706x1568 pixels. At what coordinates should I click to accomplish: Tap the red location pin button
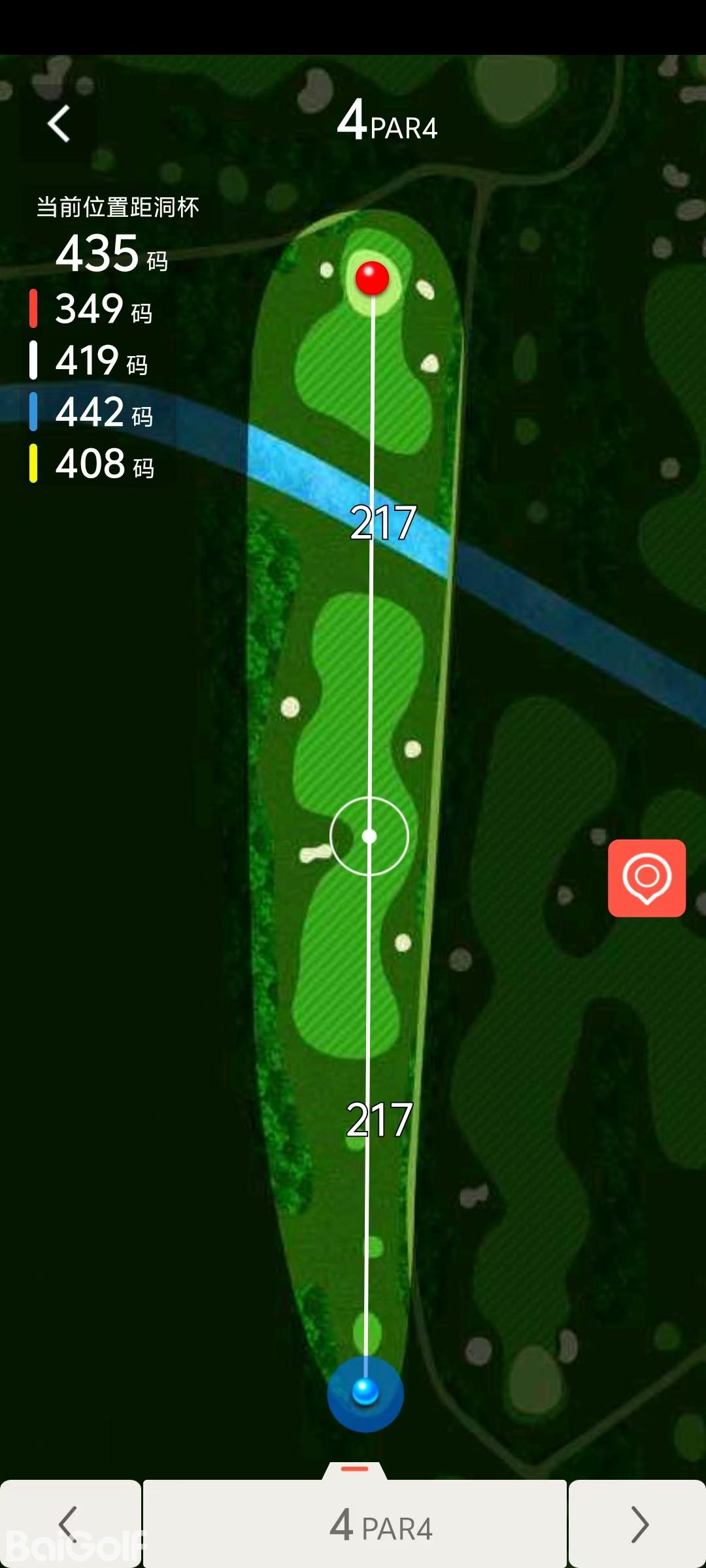tap(647, 878)
